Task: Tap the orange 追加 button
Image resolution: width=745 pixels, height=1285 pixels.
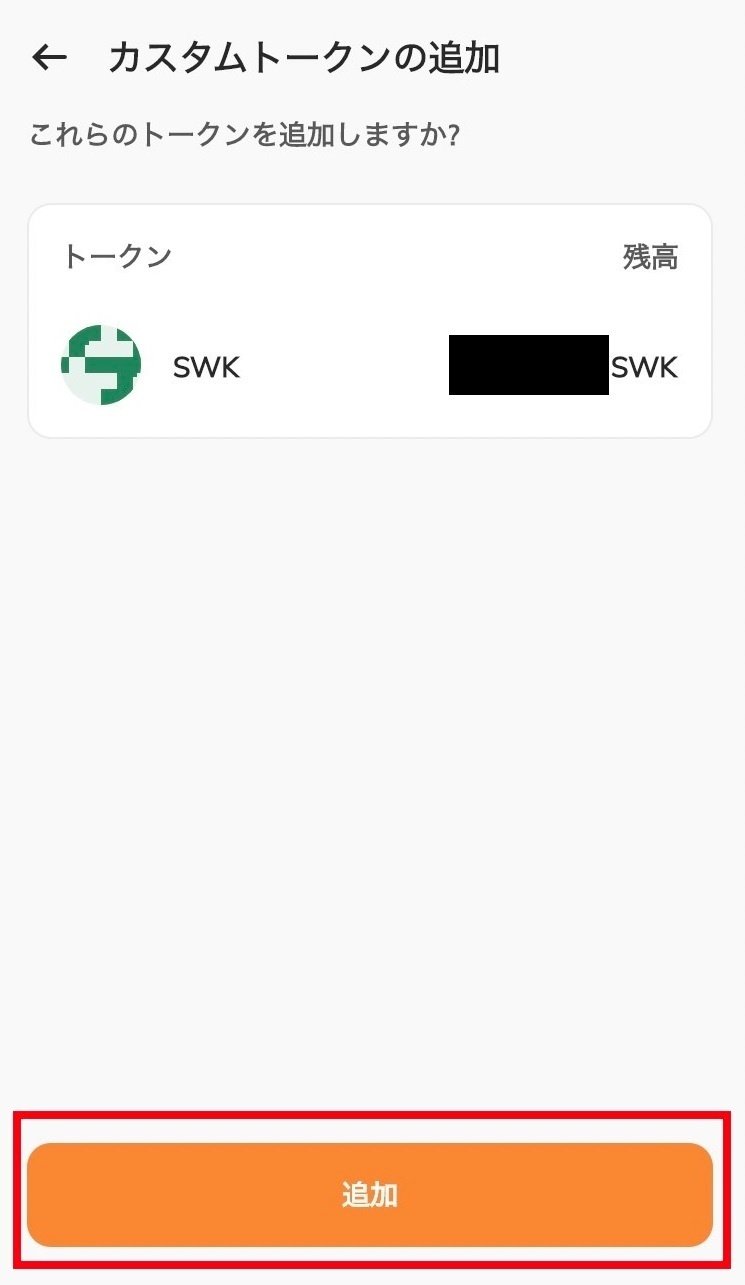Action: point(370,1195)
